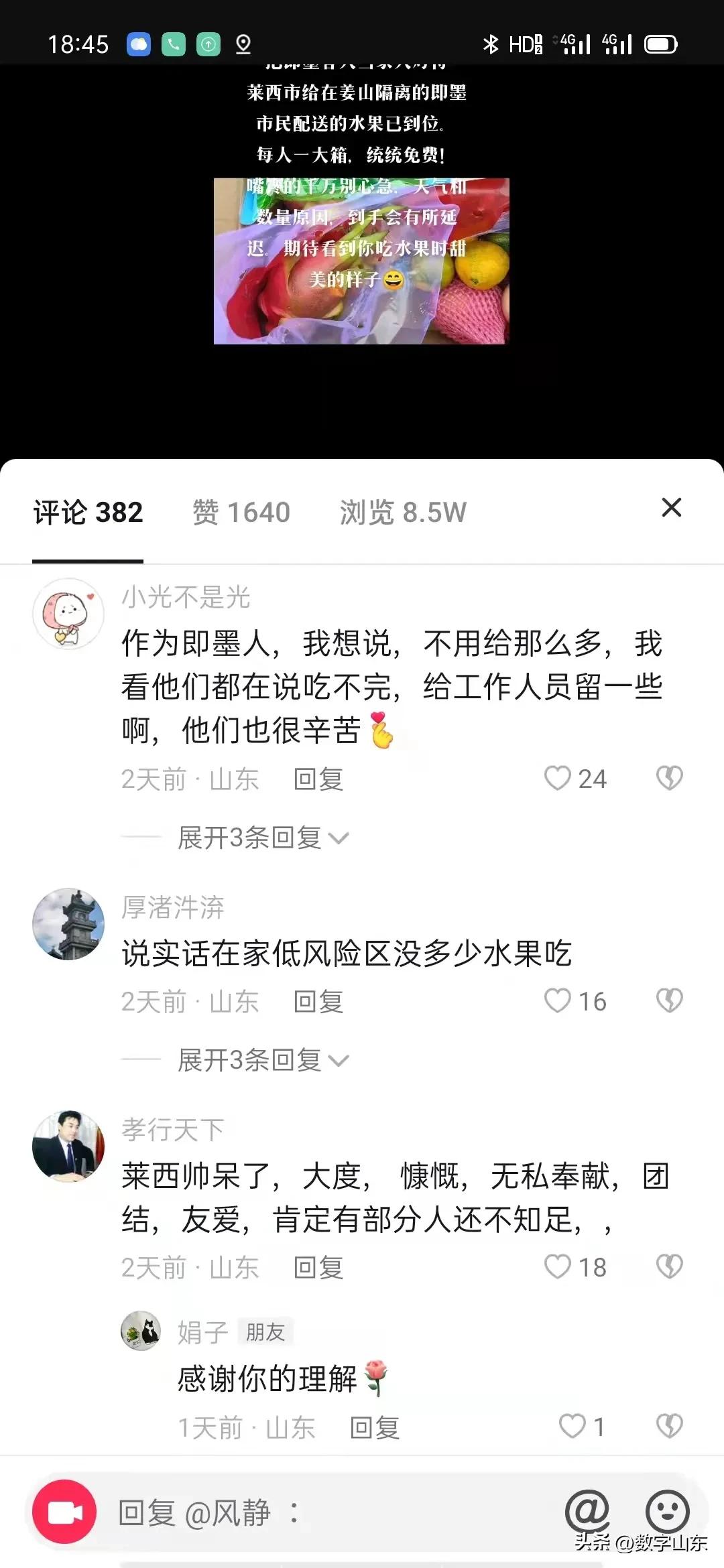
Task: Click the dislike icon on 小光不是光's comment
Action: pyautogui.click(x=670, y=779)
